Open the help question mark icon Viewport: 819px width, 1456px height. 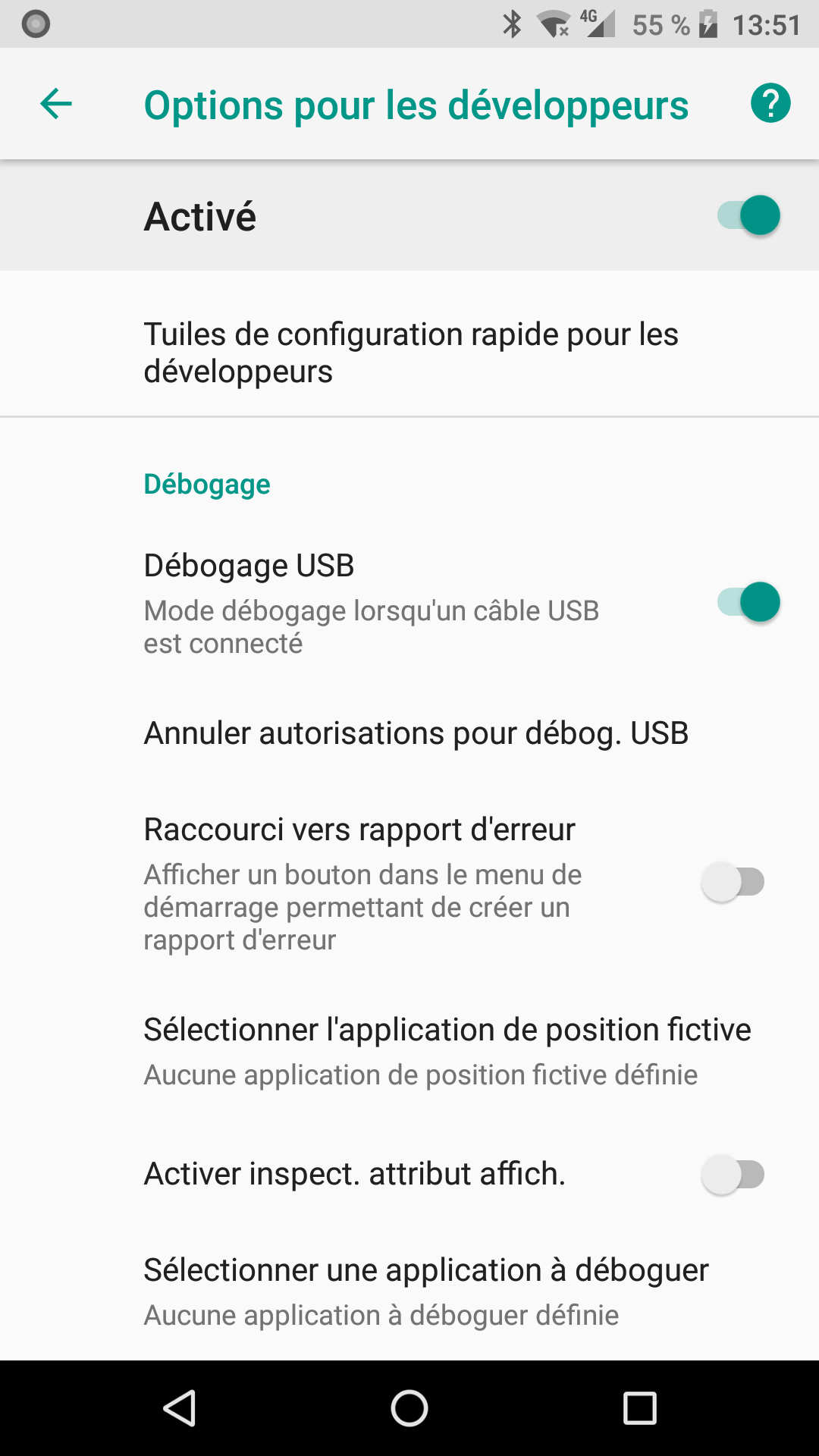(770, 103)
